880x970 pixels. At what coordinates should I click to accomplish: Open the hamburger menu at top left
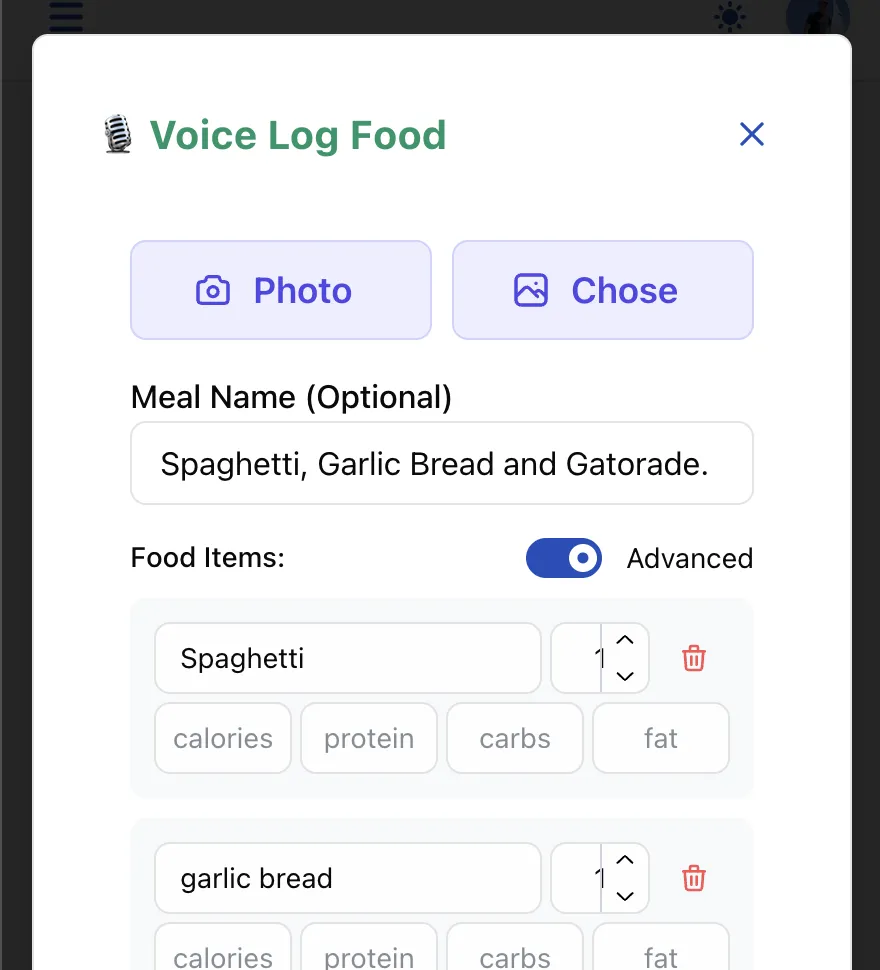66,16
